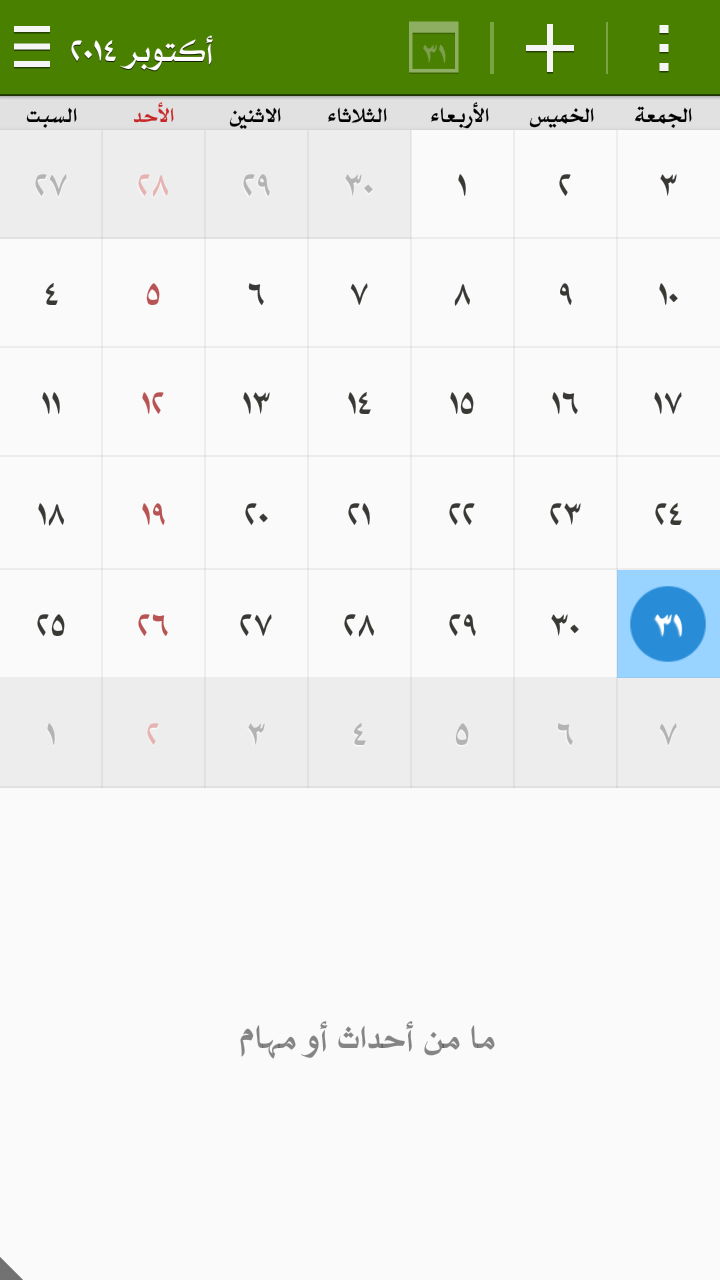Choose October 8 on the month grid
Image resolution: width=720 pixels, height=1280 pixels.
[x=462, y=294]
